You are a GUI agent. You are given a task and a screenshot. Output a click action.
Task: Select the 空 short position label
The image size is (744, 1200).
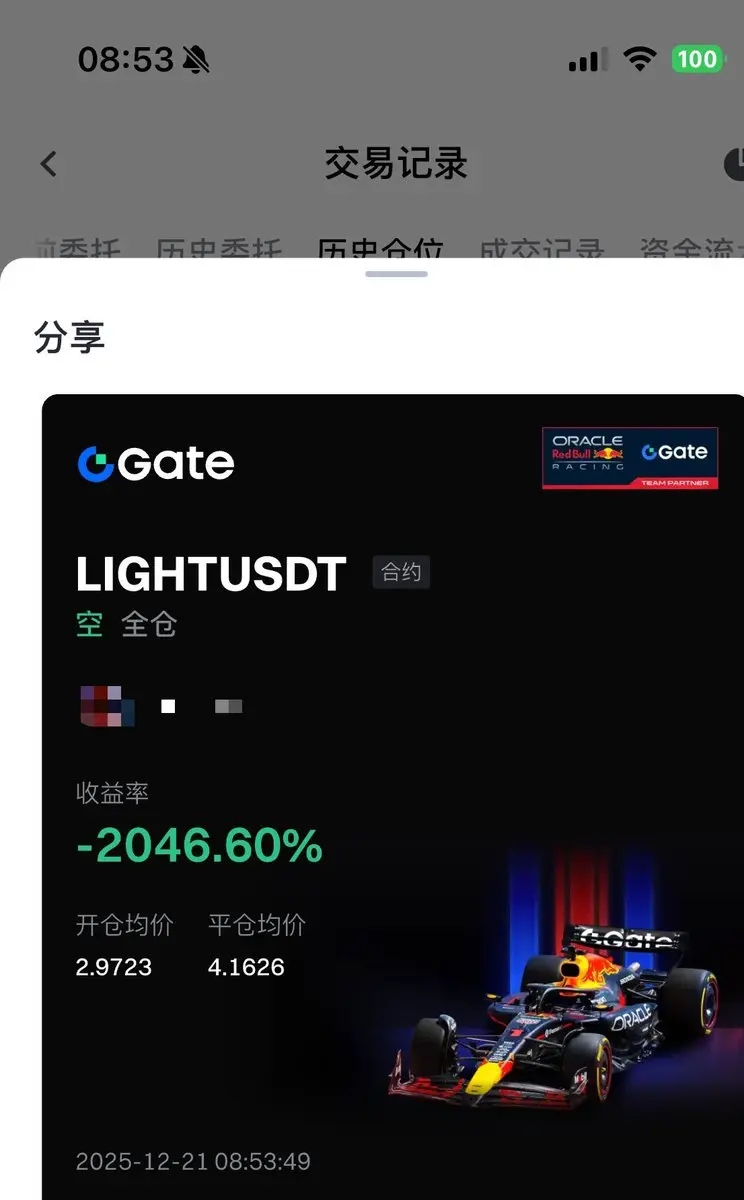(89, 624)
